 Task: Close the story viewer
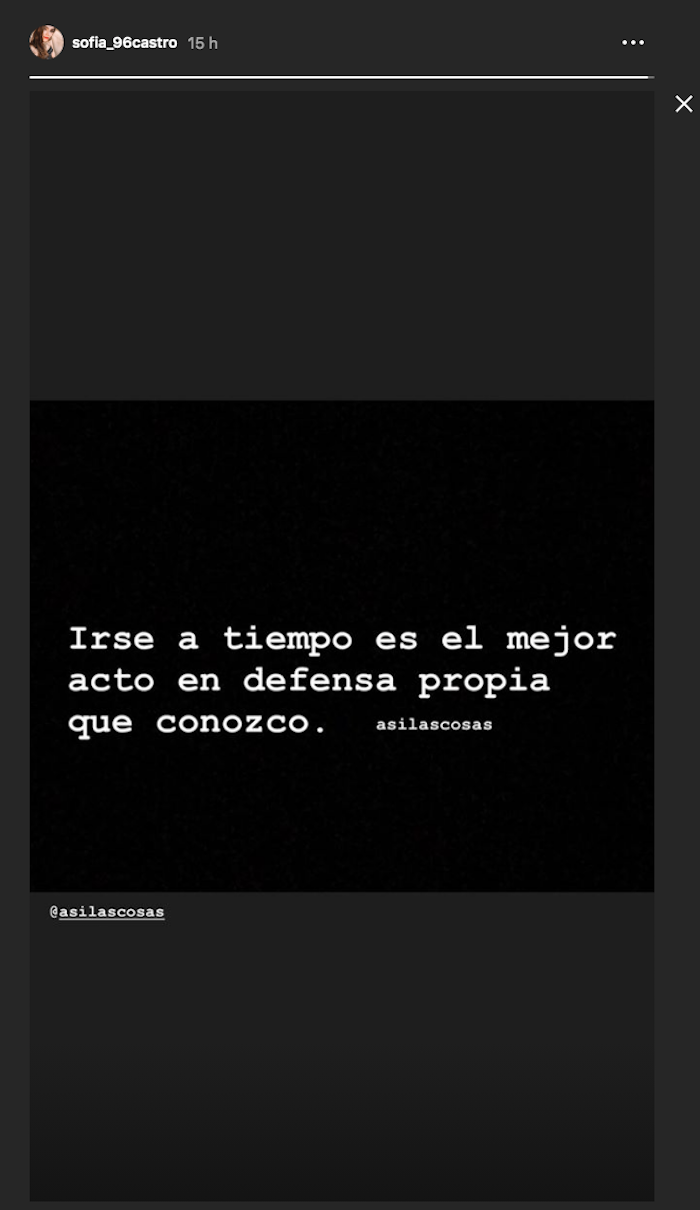(x=684, y=104)
